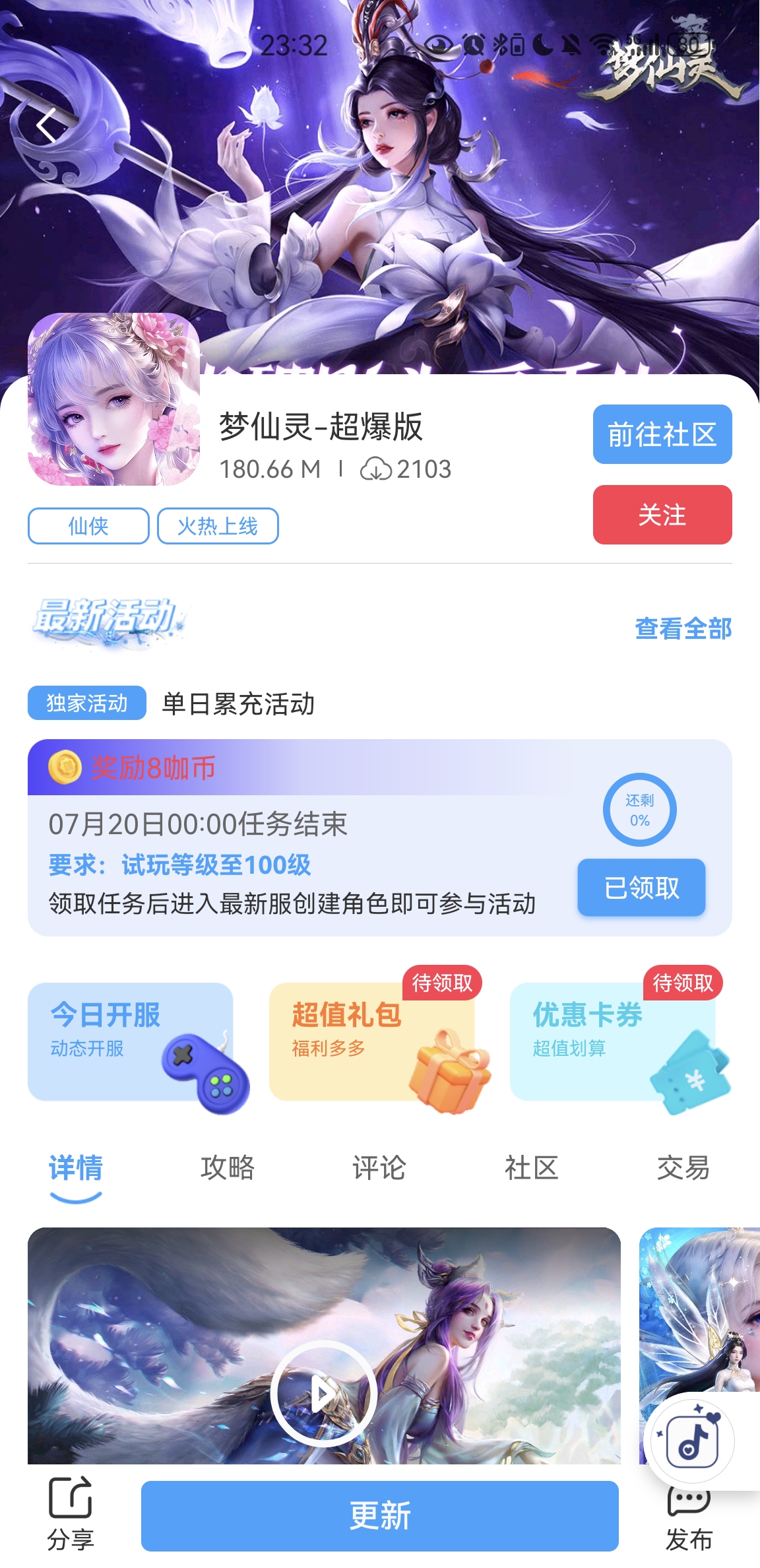Tap the 已领取 button on the task card
760x1568 pixels.
pos(641,888)
